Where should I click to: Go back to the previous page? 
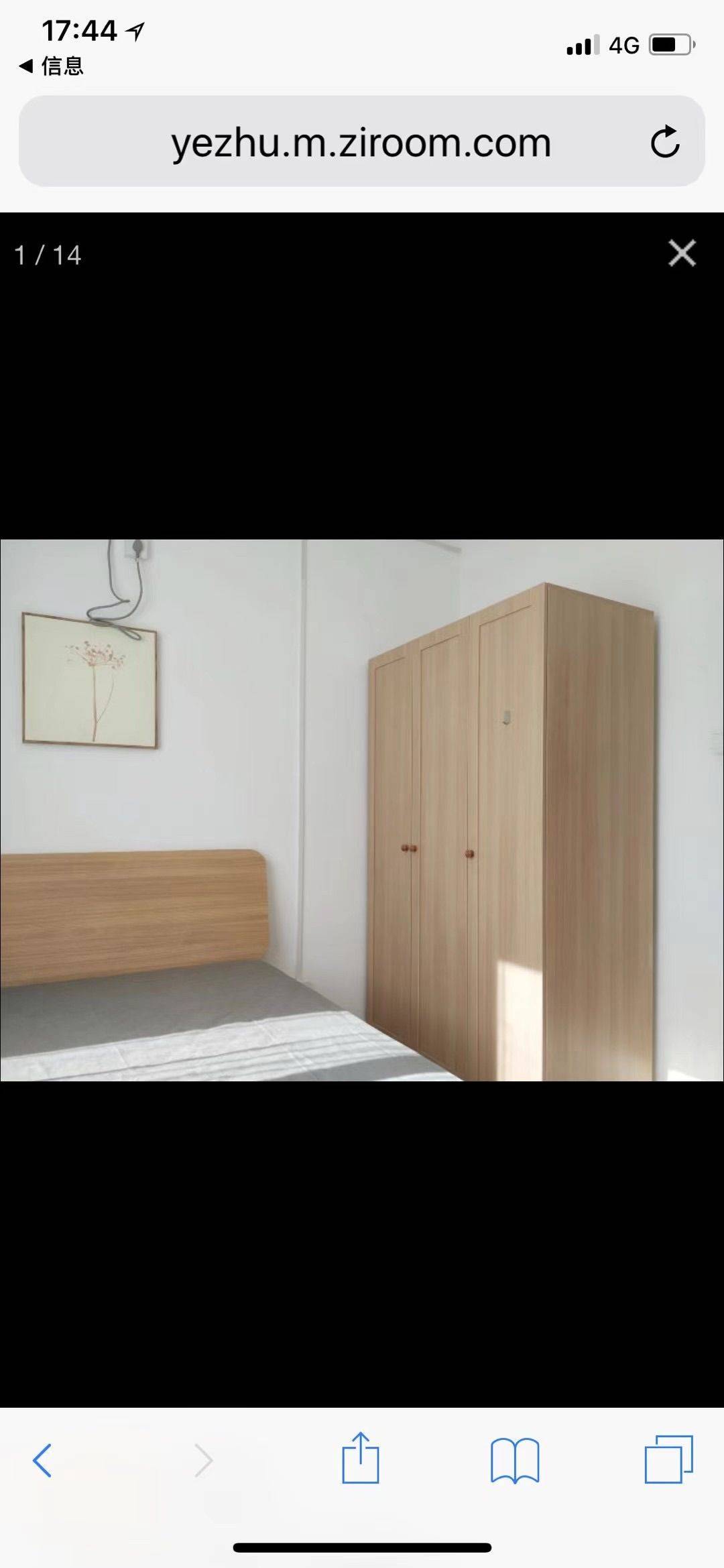pos(42,1459)
